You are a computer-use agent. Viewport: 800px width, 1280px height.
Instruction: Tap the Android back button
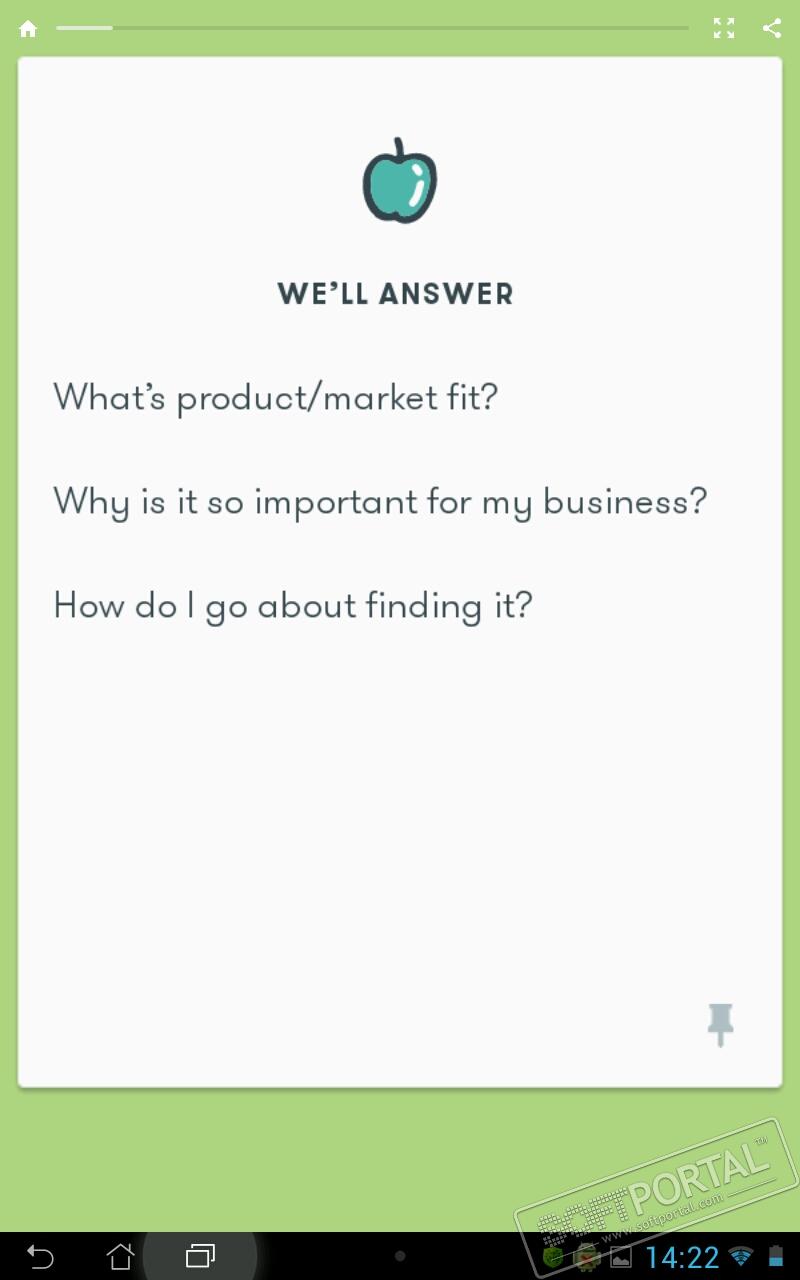(x=40, y=1256)
